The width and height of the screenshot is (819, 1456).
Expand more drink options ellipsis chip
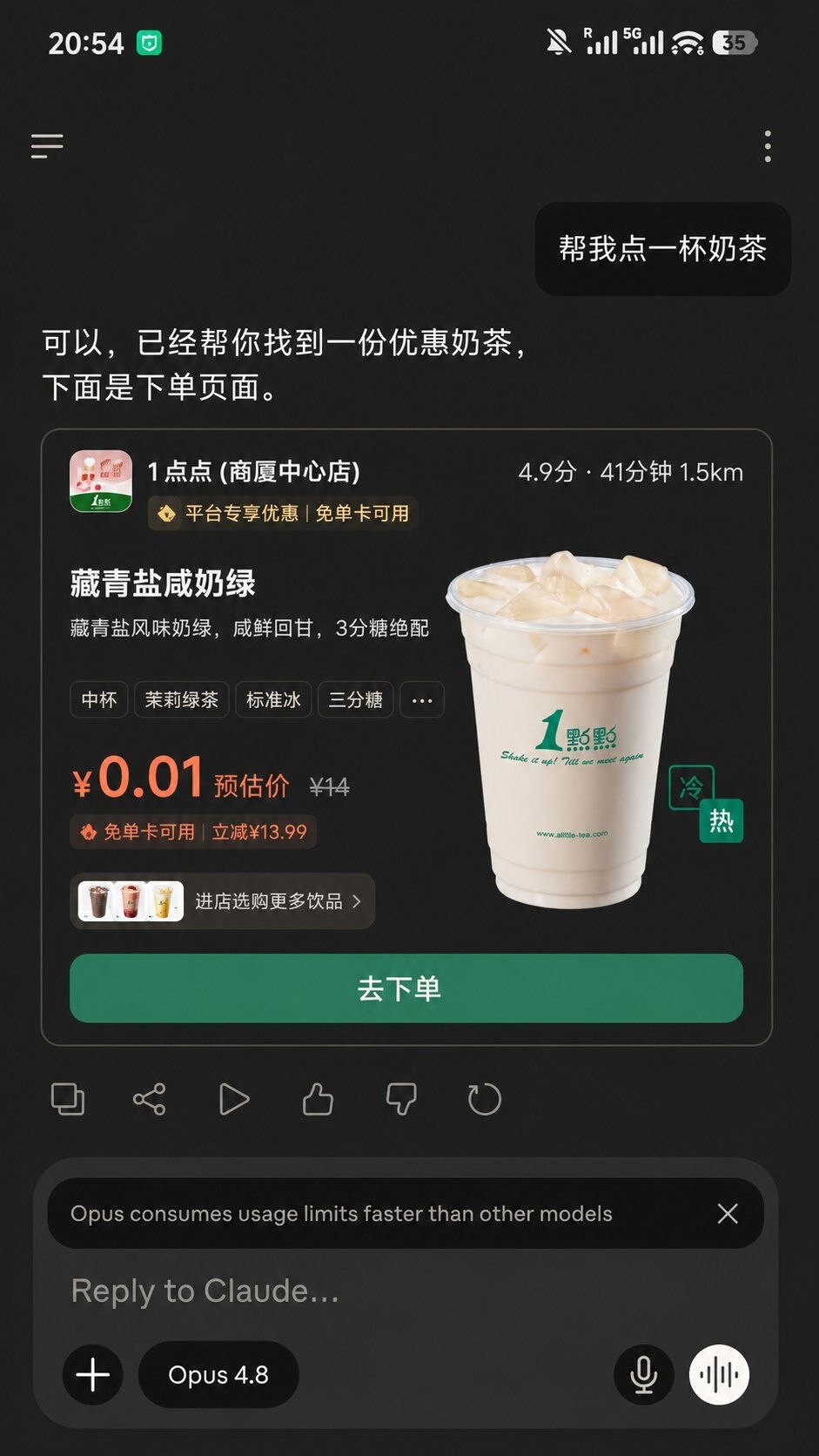pyautogui.click(x=422, y=700)
